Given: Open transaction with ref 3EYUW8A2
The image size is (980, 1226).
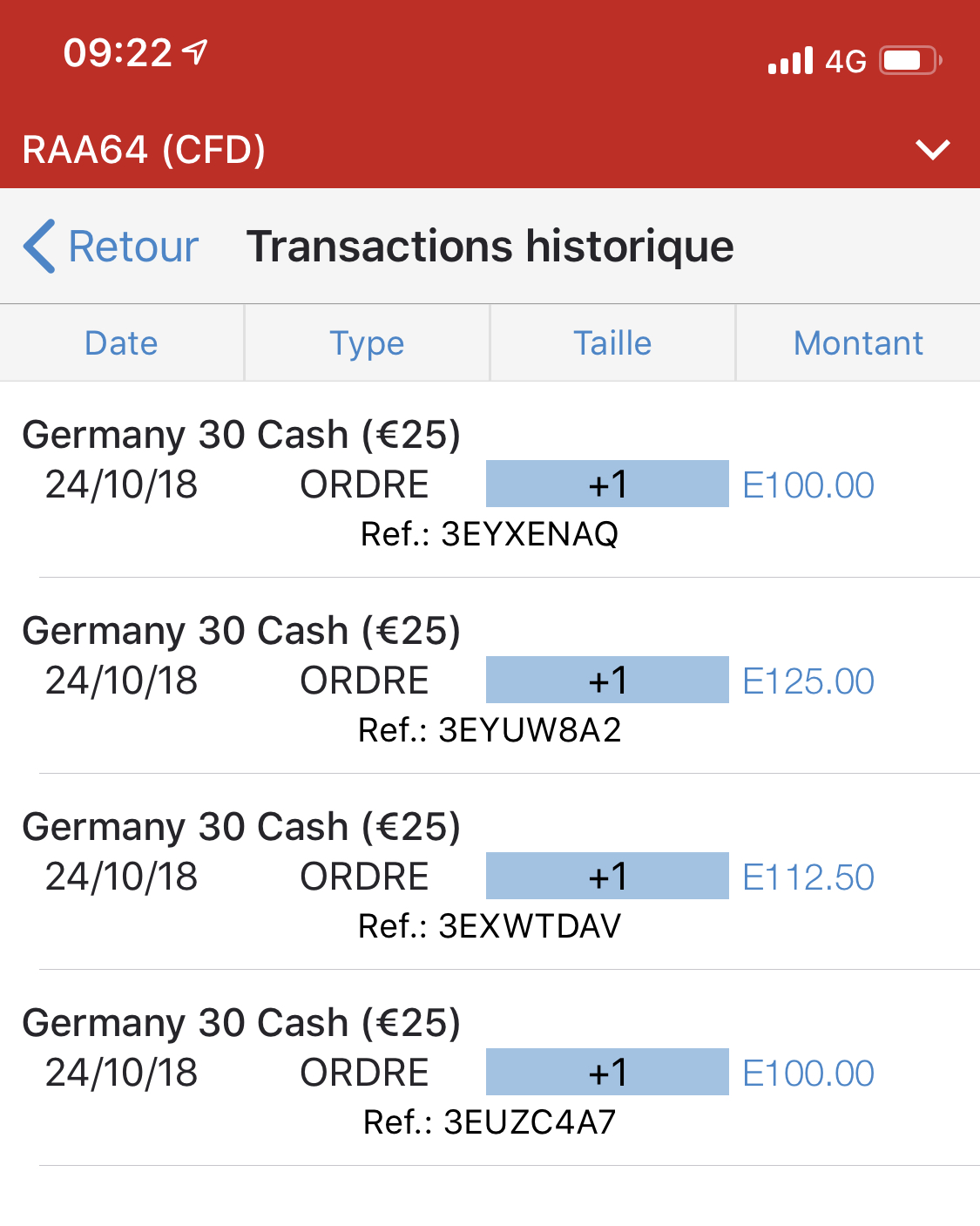Looking at the screenshot, I should pos(490,681).
